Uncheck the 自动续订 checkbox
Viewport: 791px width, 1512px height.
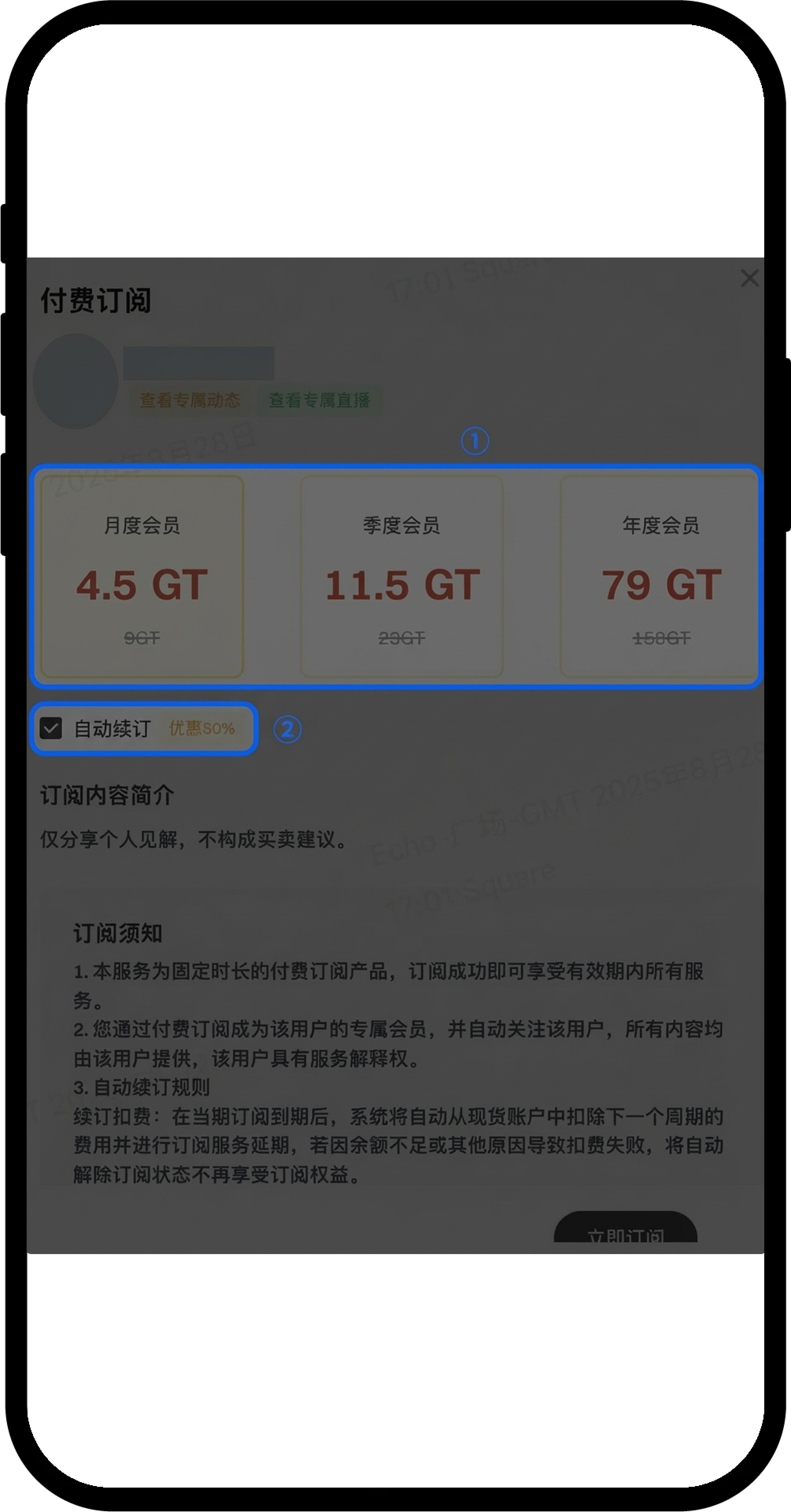pyautogui.click(x=51, y=728)
